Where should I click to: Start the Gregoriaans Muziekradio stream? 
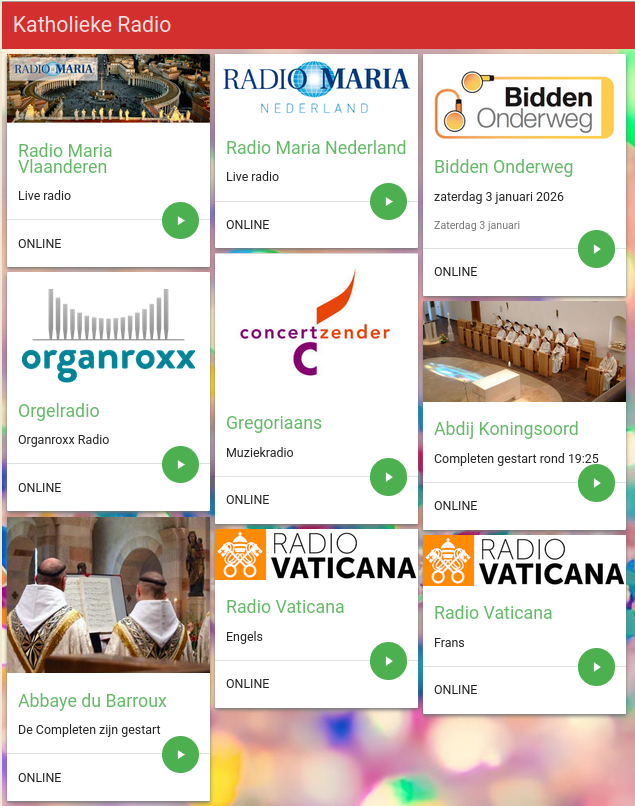(x=388, y=477)
